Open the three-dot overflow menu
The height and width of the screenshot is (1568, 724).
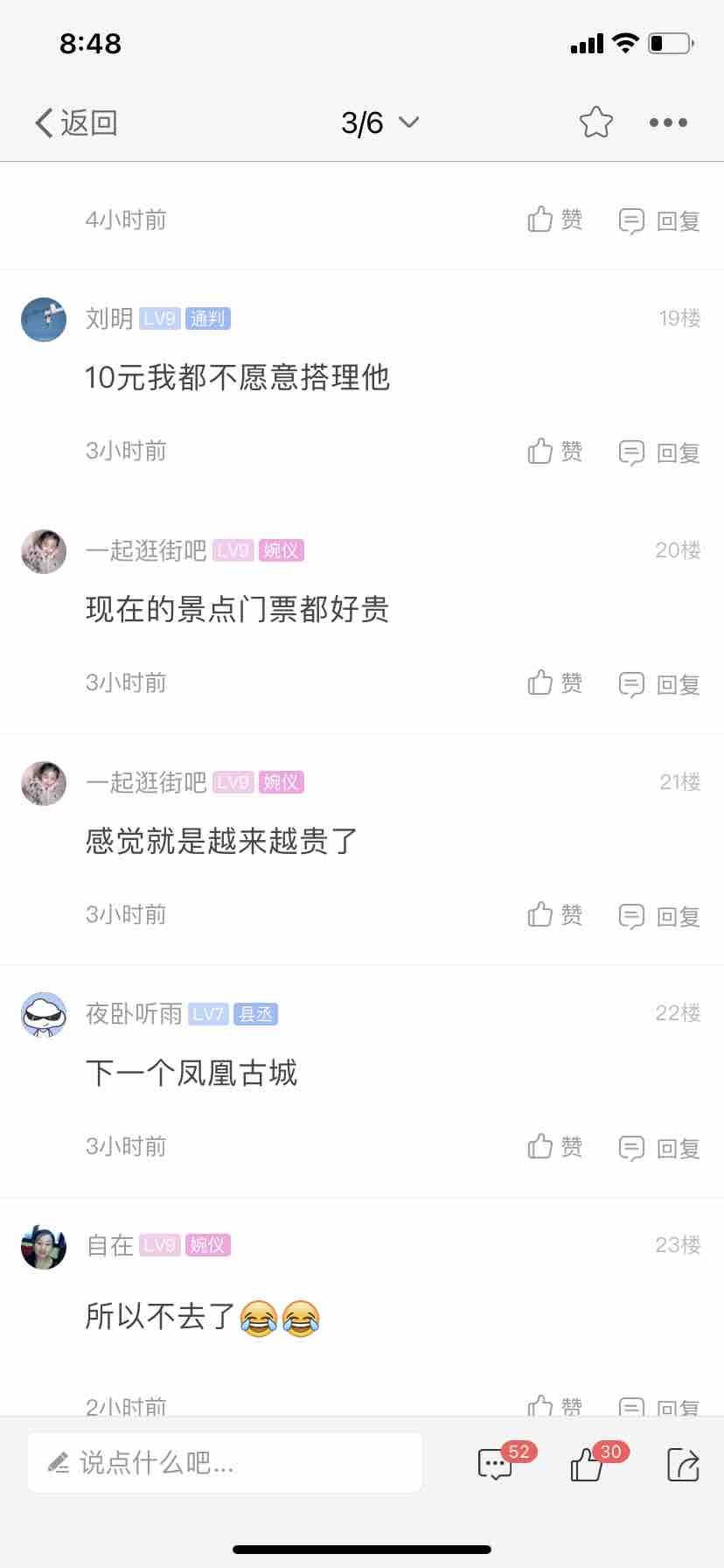668,122
